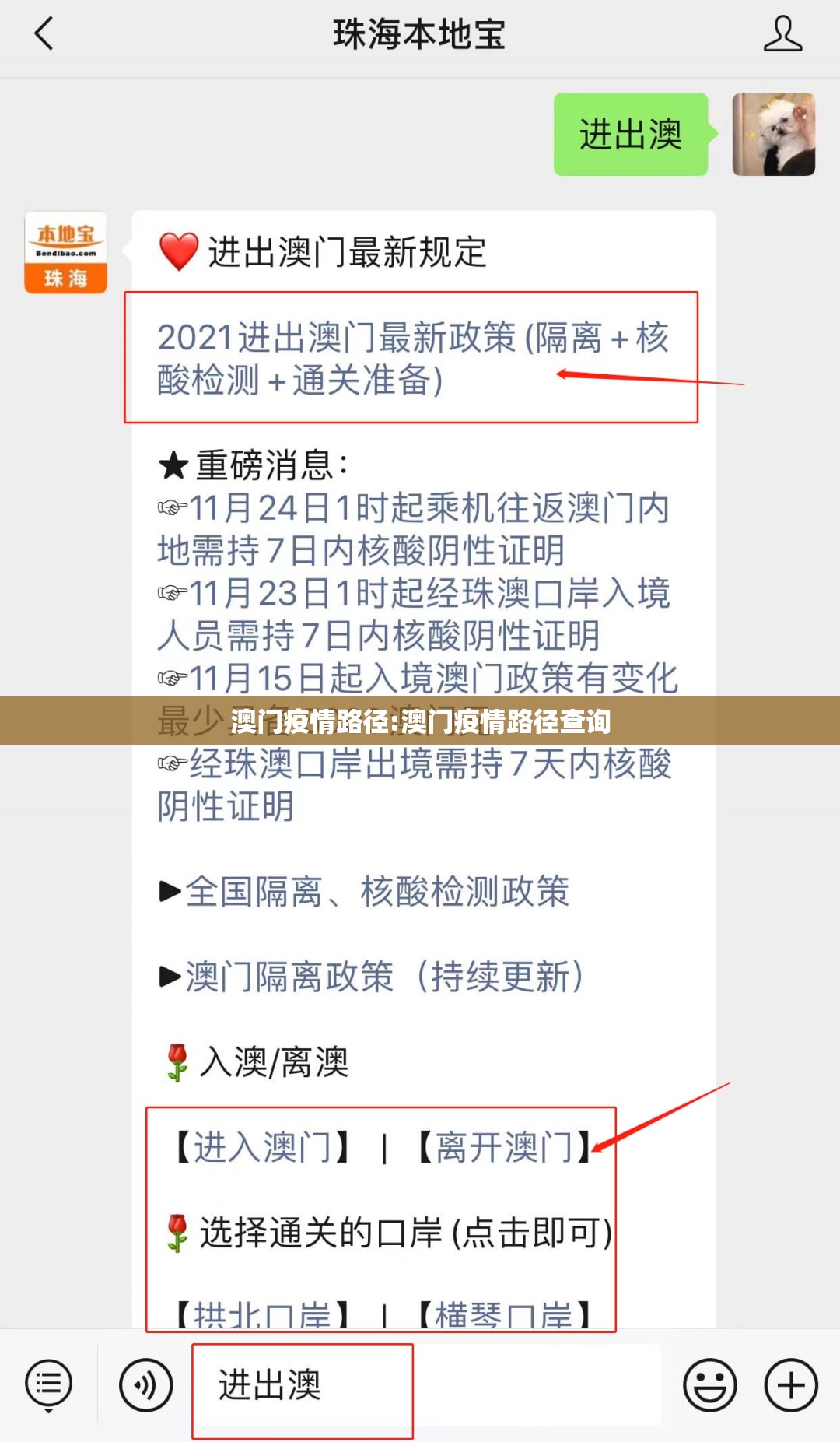Open 2021进出澳门最新政策 link

point(412,359)
